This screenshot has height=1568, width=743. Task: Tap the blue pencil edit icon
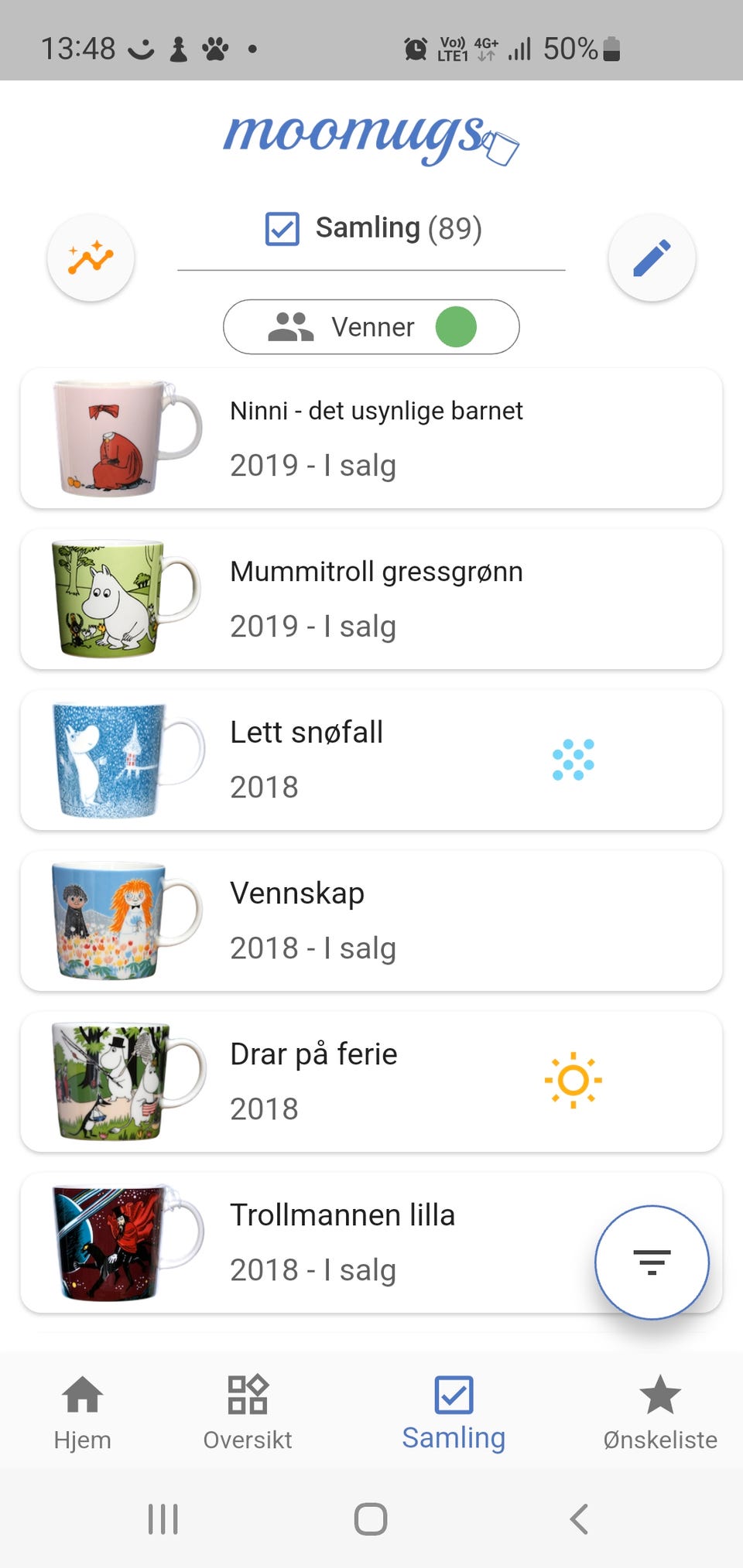(652, 257)
